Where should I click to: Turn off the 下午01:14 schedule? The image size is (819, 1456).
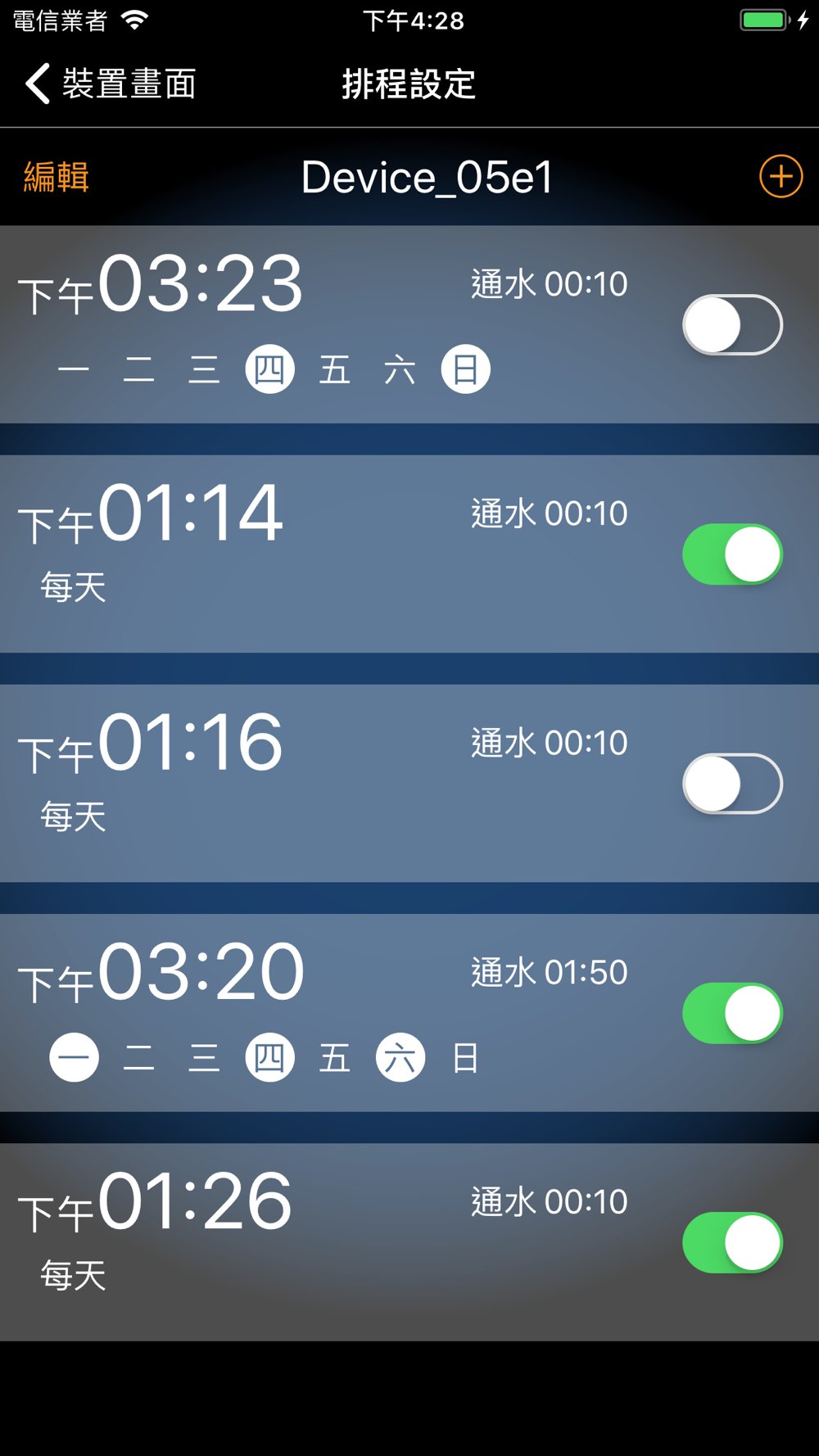pyautogui.click(x=732, y=554)
